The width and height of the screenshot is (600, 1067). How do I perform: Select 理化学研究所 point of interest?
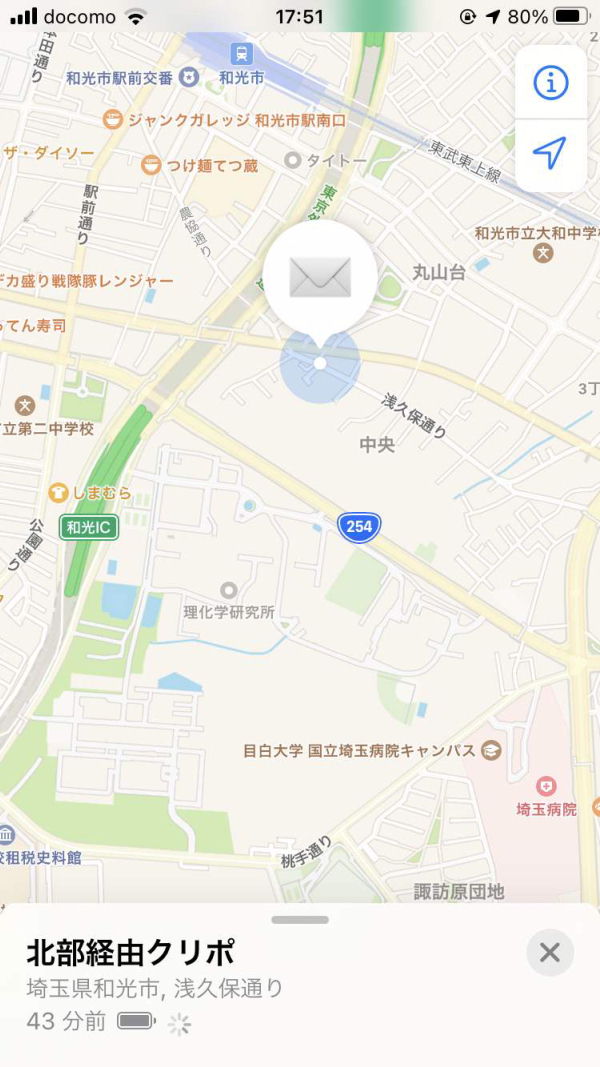229,591
